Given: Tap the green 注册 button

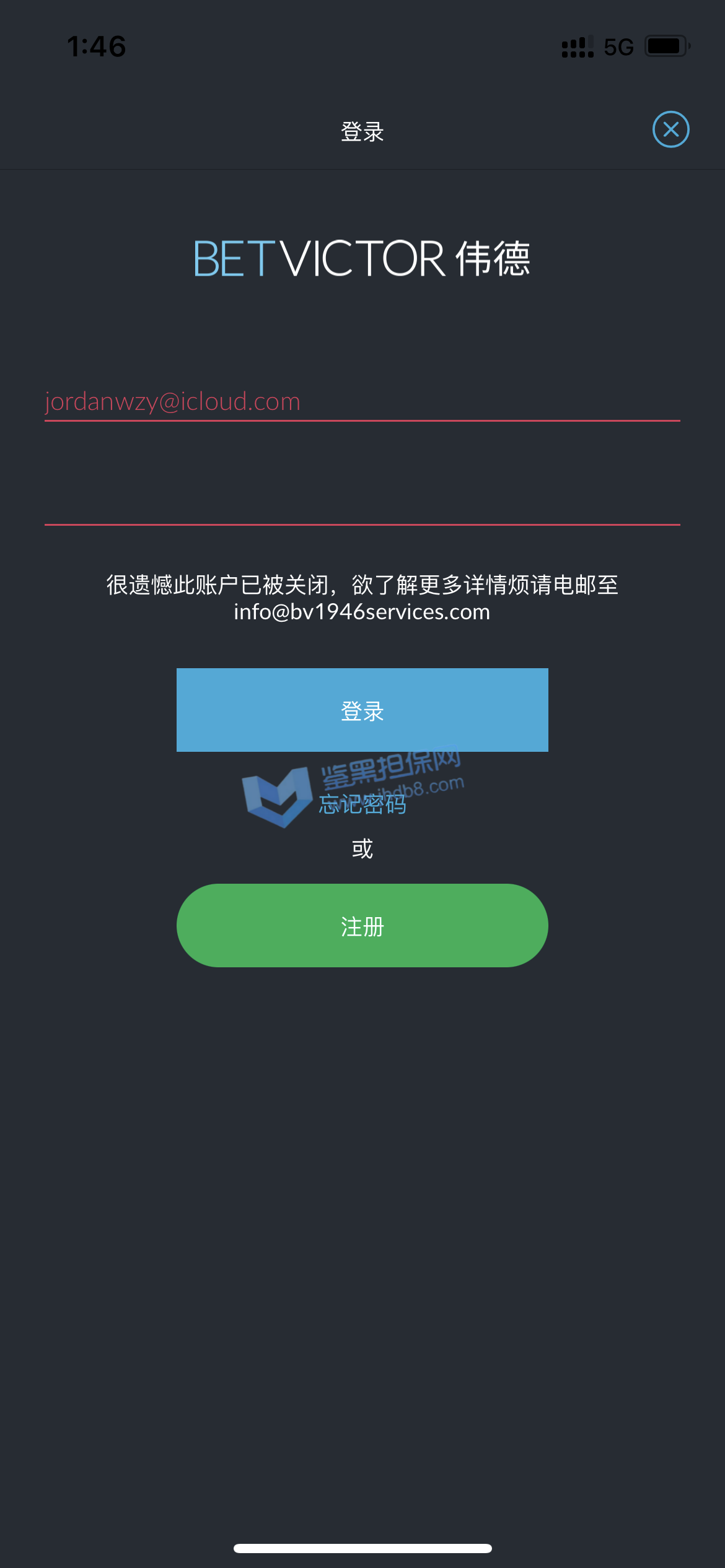Looking at the screenshot, I should [362, 925].
